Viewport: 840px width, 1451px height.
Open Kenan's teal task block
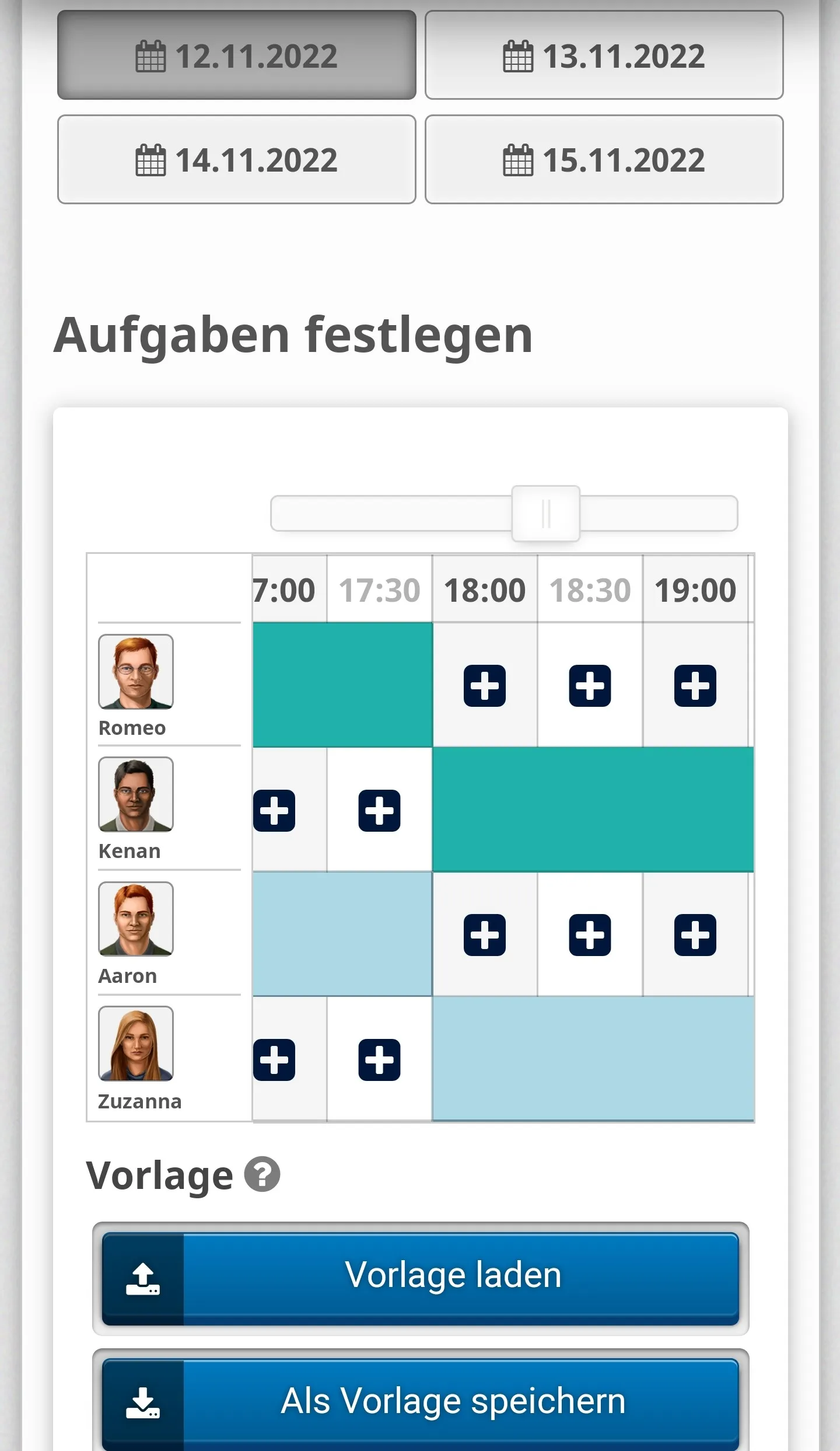[x=592, y=810]
